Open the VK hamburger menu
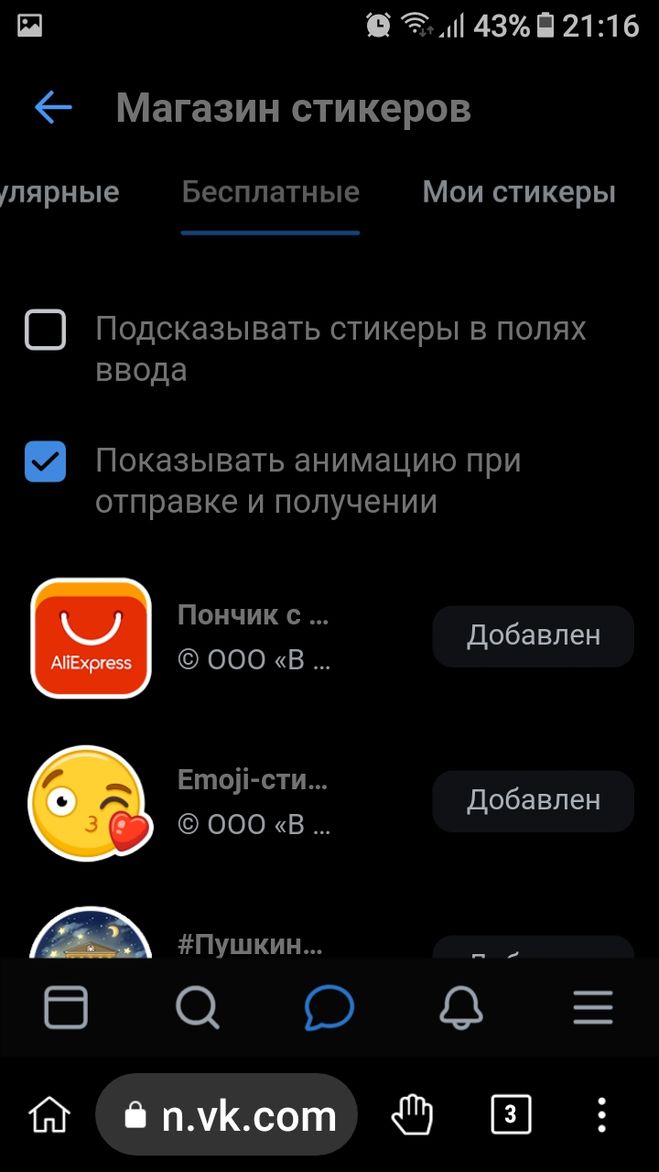The width and height of the screenshot is (659, 1172). 593,1007
